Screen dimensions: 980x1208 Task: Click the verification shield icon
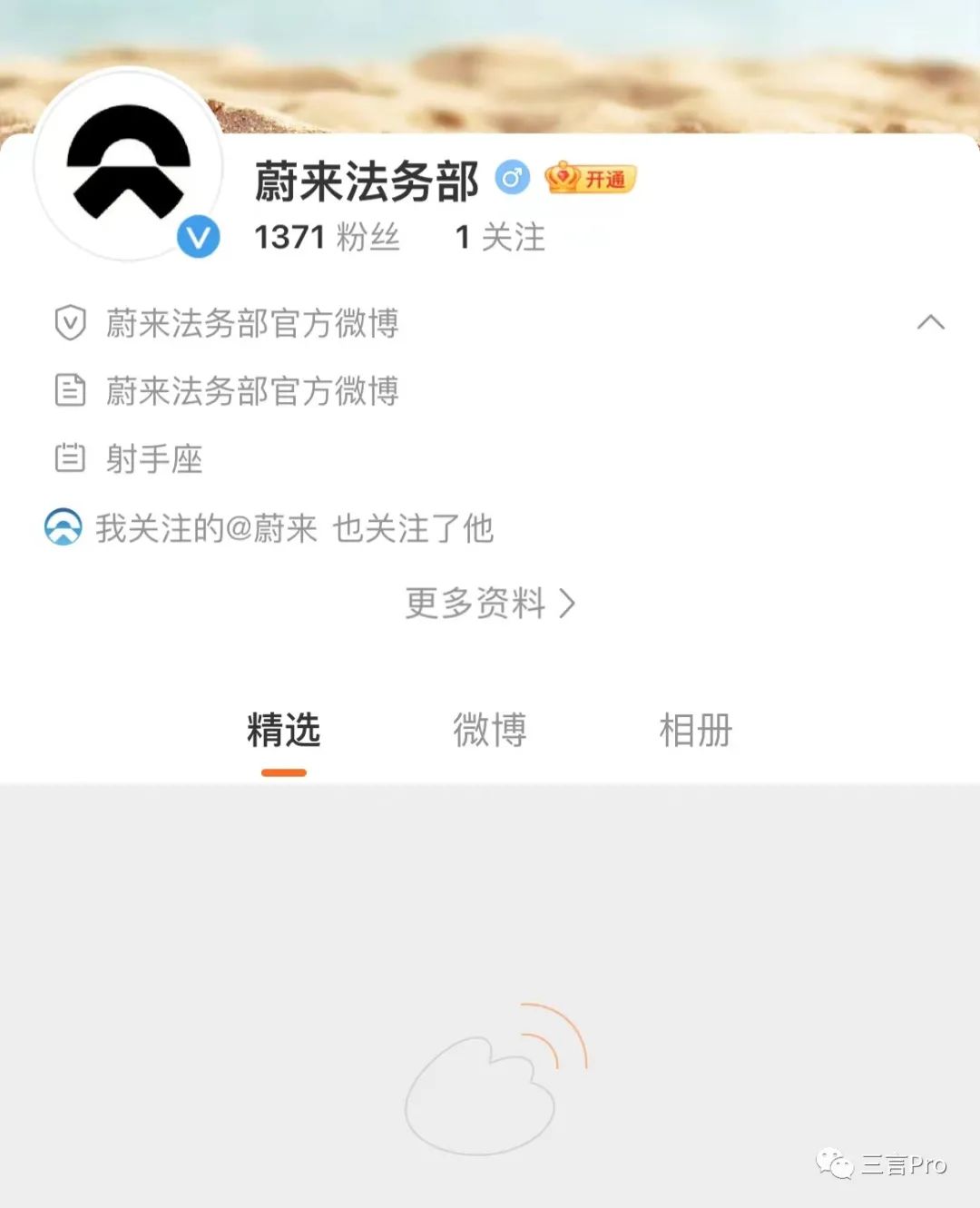(x=72, y=324)
